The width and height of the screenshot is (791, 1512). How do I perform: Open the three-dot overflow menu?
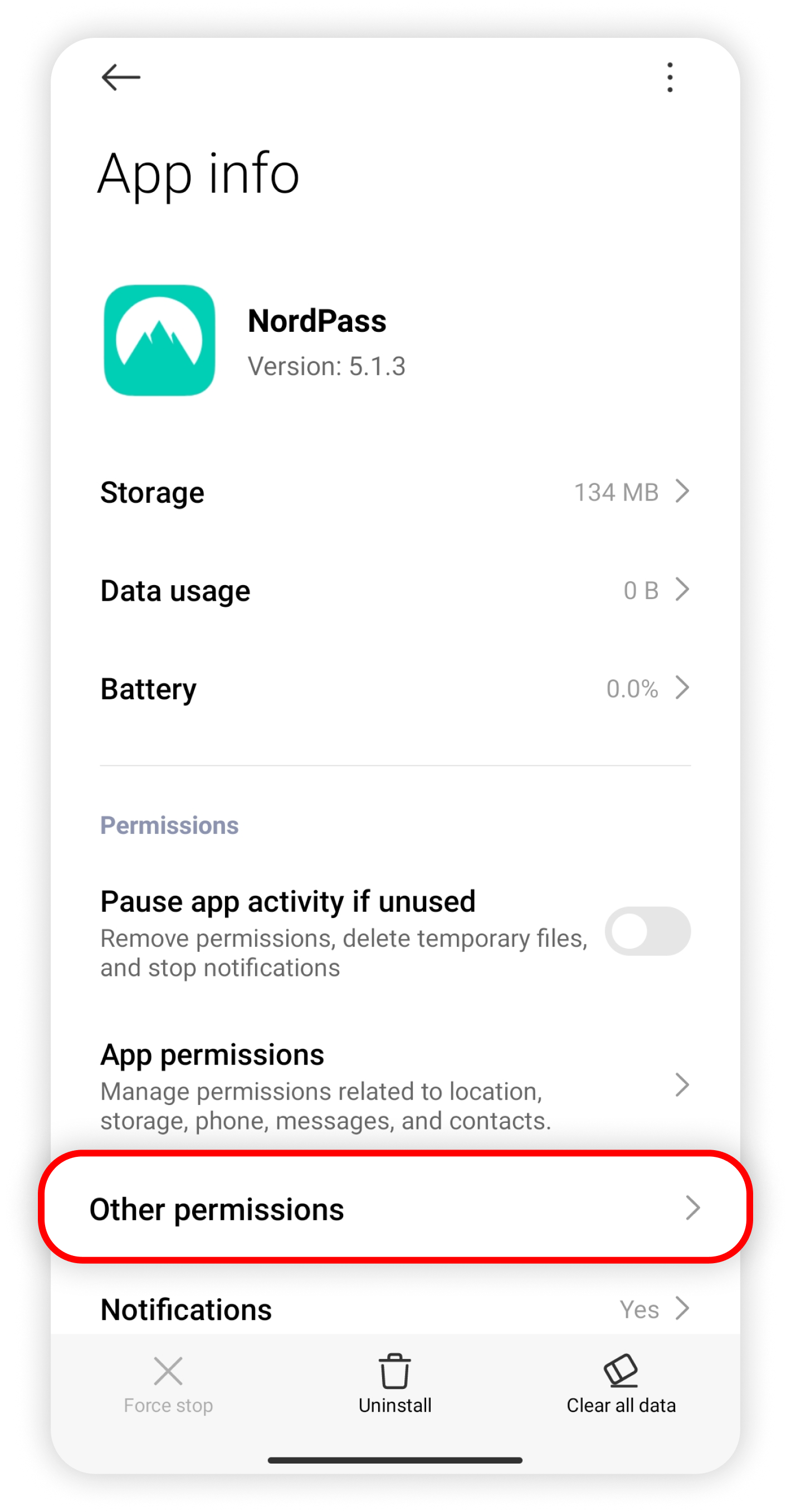pos(670,77)
